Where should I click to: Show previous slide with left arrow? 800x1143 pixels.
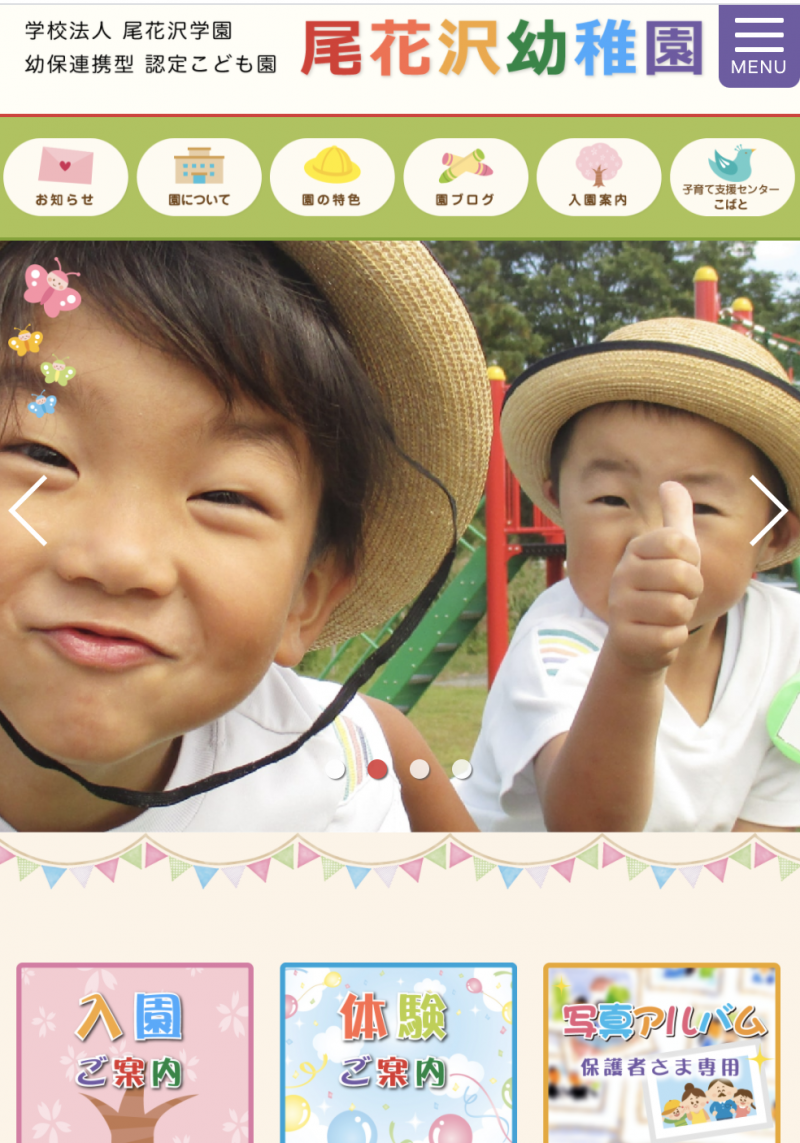(x=28, y=510)
